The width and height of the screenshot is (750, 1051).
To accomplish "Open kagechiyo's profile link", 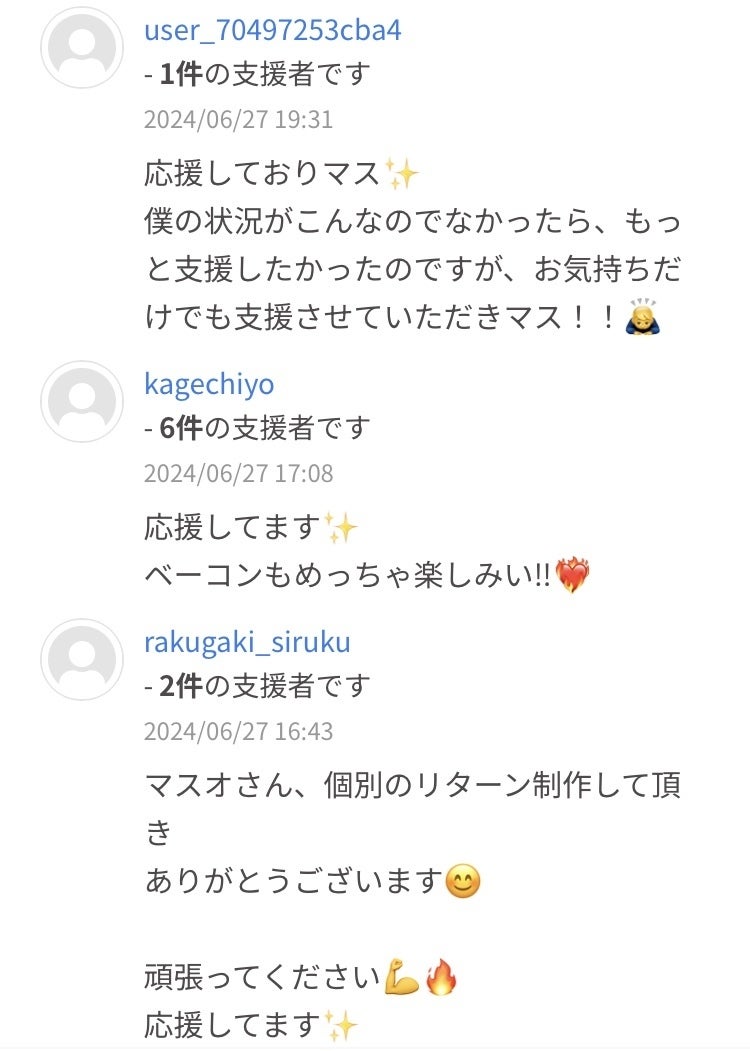I will pyautogui.click(x=209, y=385).
